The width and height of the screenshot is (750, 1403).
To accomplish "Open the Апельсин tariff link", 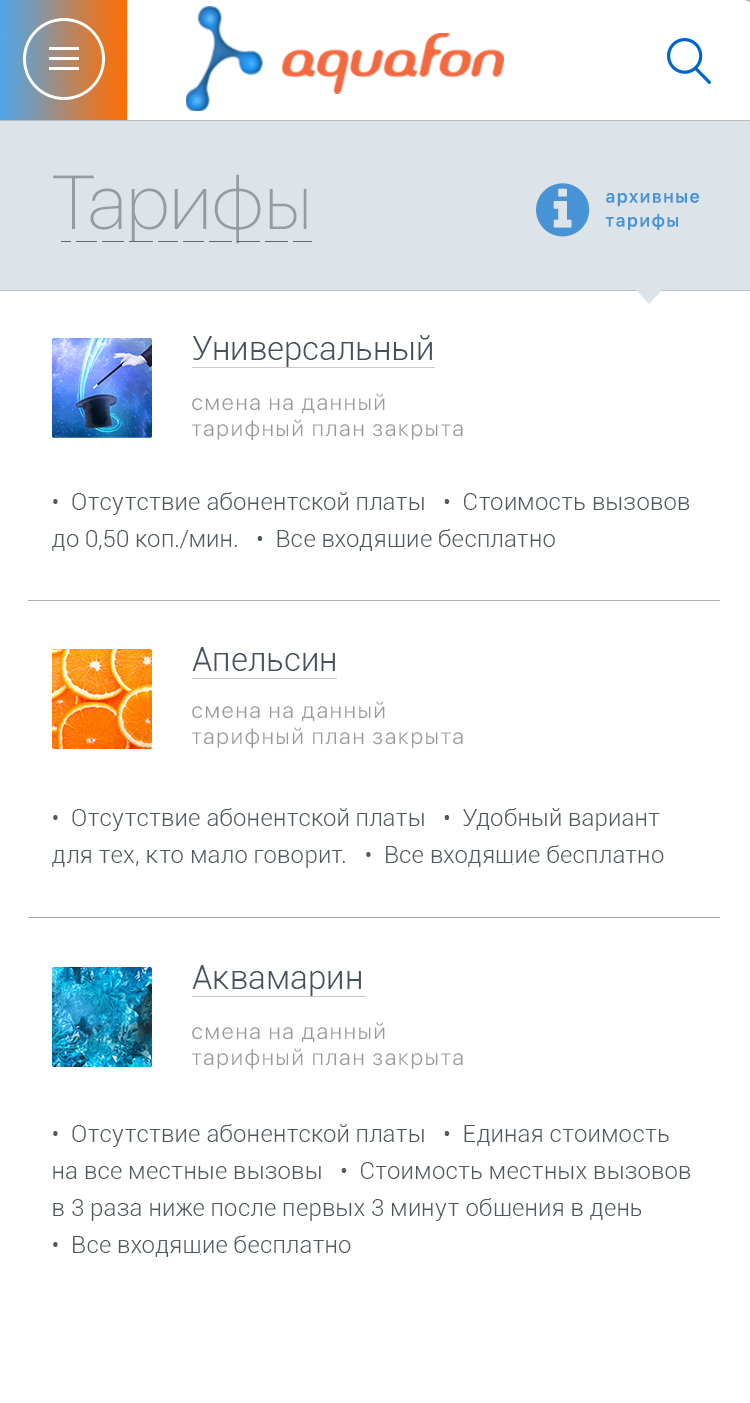I will click(x=264, y=660).
